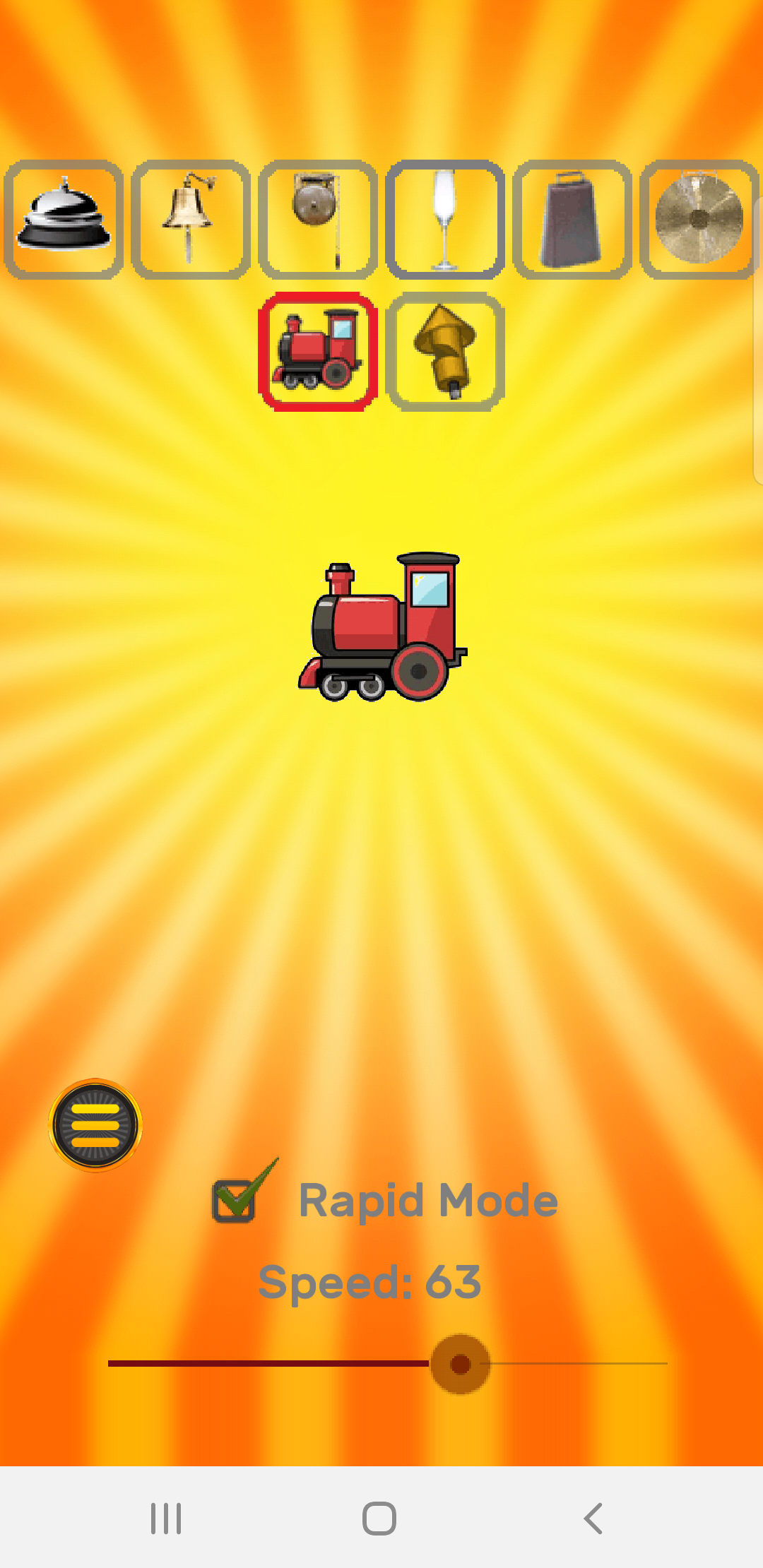This screenshot has width=763, height=1568.
Task: Select the cowbell sound
Action: 572,219
